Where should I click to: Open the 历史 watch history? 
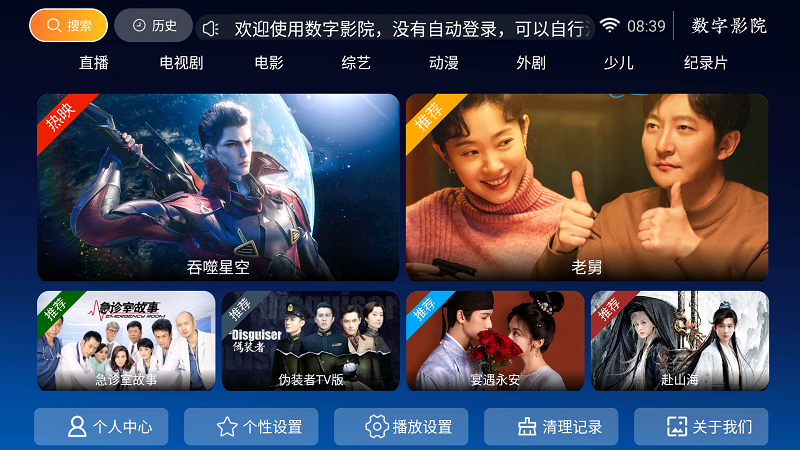[x=153, y=25]
